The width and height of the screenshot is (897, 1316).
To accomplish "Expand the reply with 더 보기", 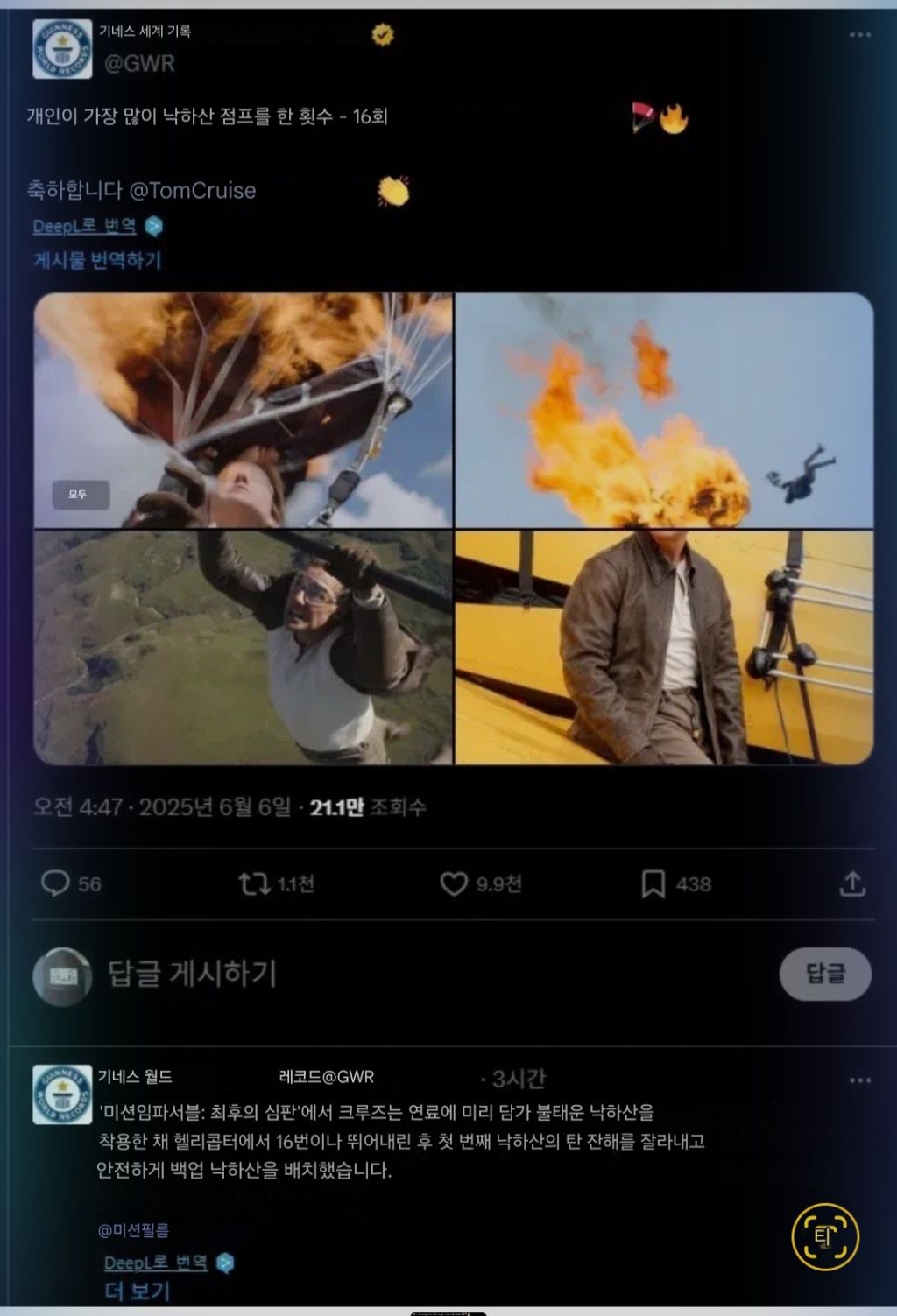I will click(x=137, y=1291).
